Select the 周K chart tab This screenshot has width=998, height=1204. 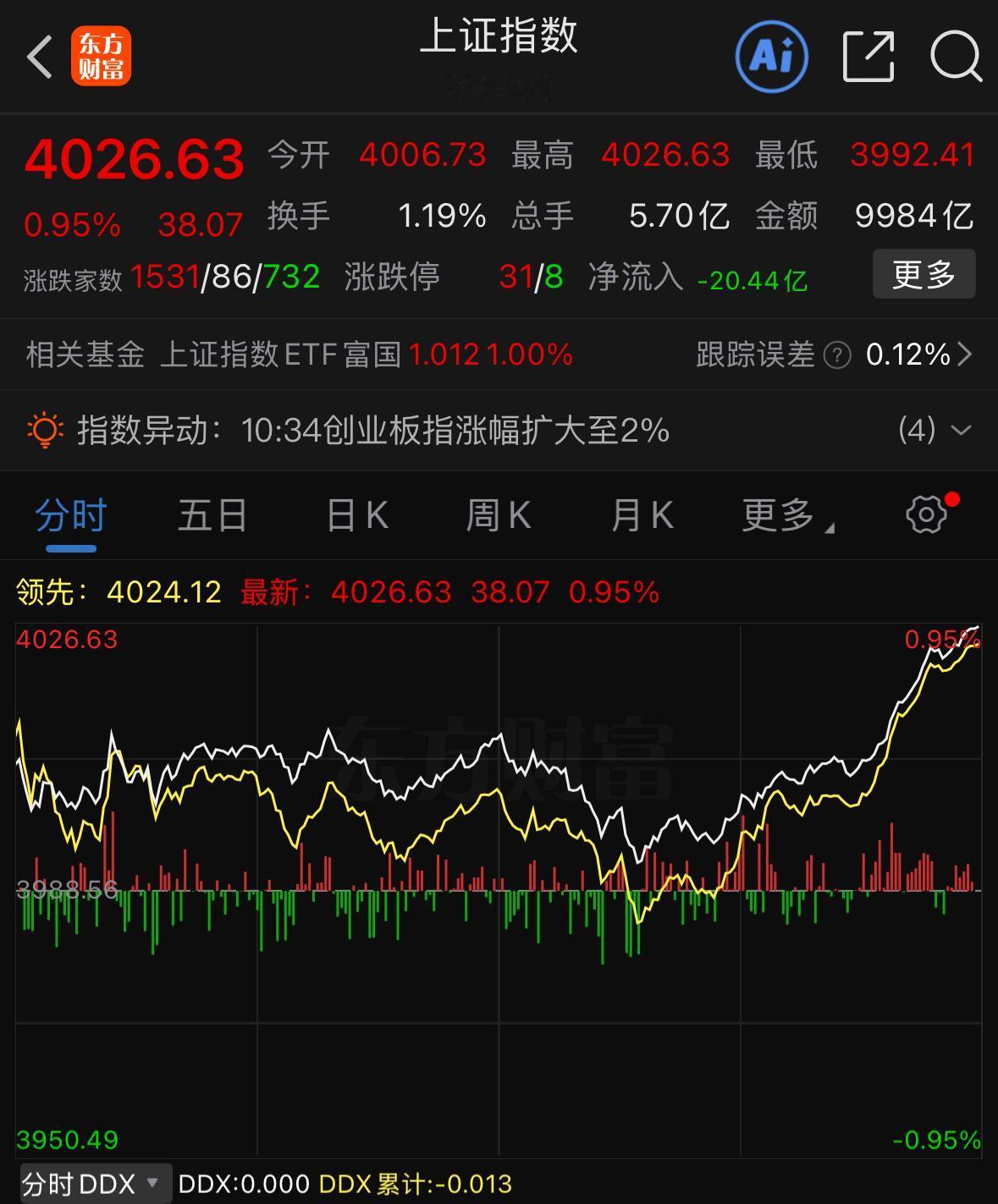[499, 515]
